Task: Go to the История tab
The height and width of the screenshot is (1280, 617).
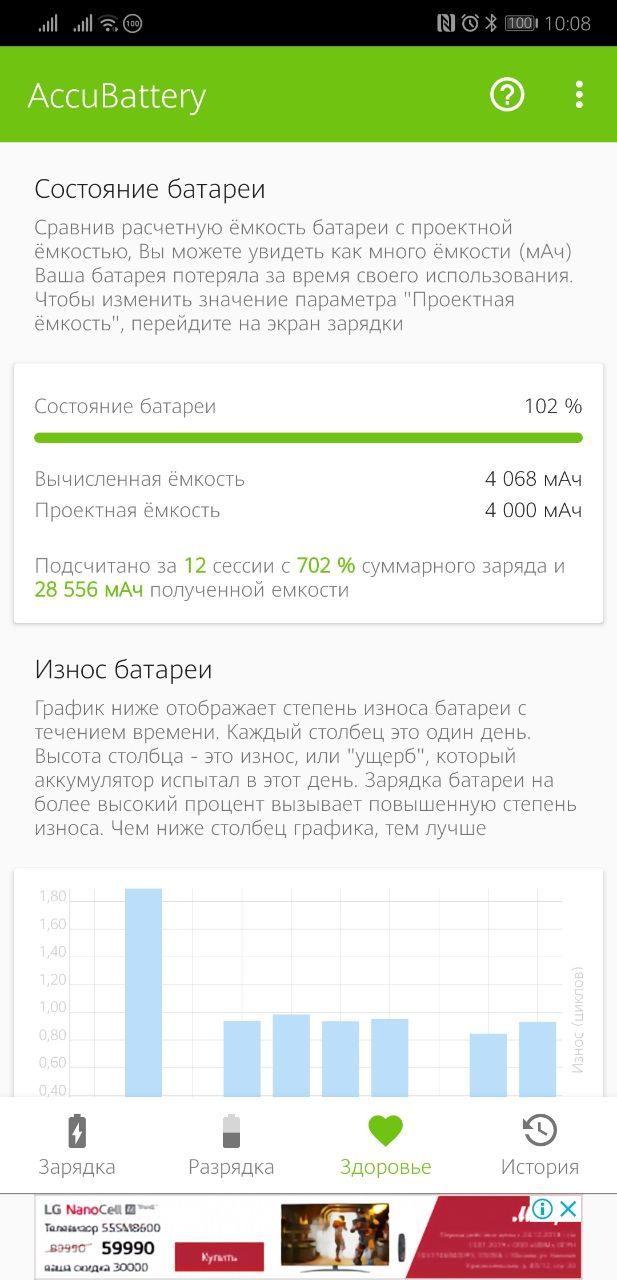Action: click(540, 1146)
